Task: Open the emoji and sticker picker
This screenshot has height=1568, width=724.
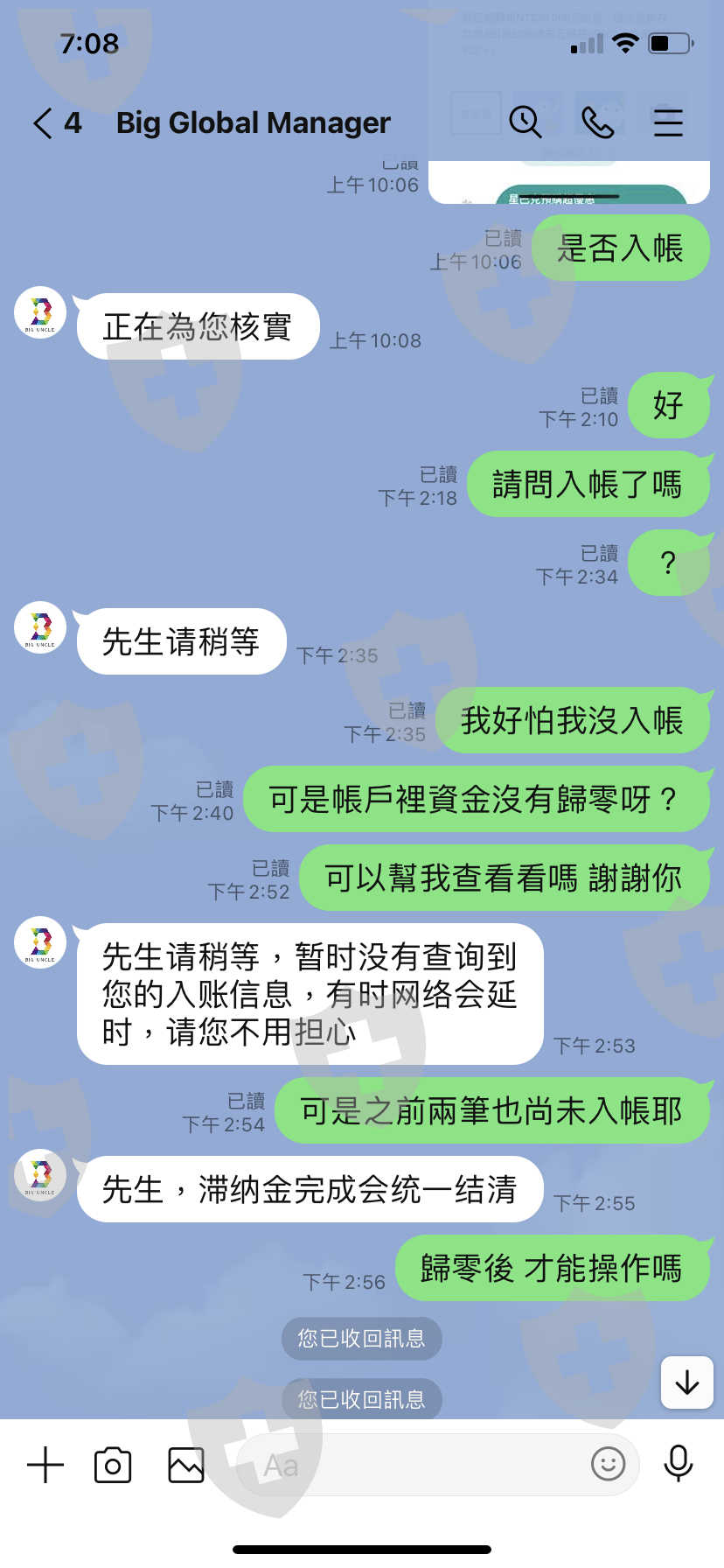Action: coord(609,1463)
